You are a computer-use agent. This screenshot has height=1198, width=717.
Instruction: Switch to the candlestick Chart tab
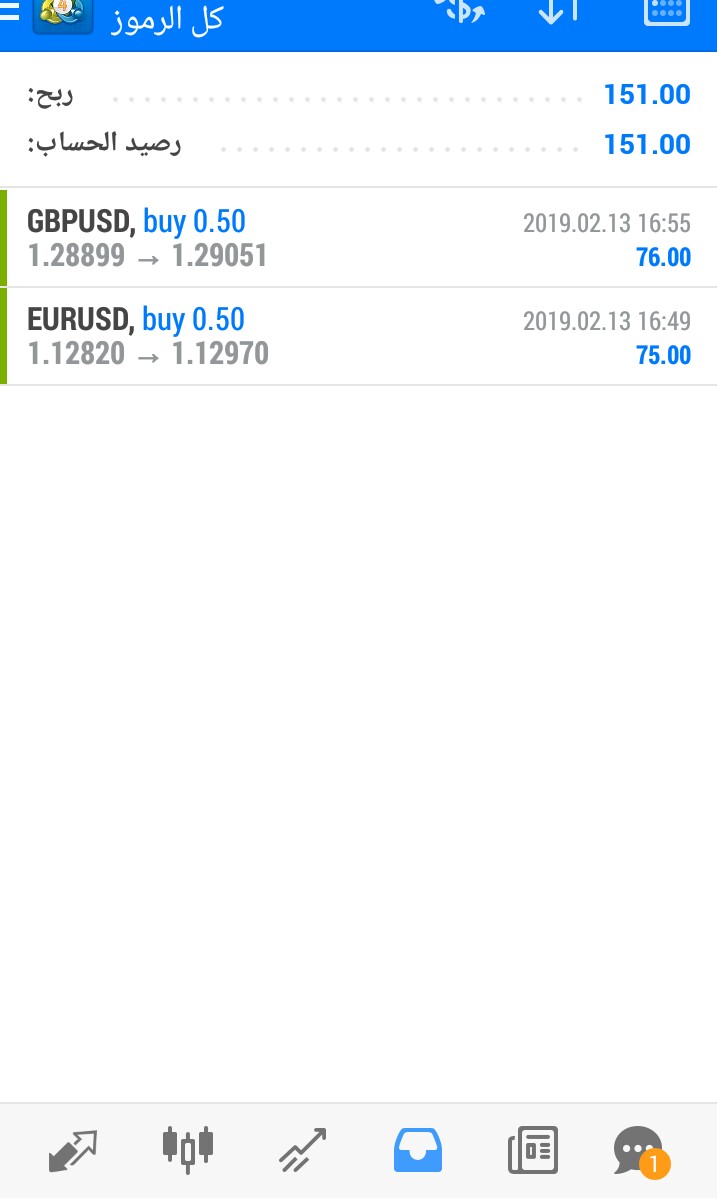[187, 1150]
